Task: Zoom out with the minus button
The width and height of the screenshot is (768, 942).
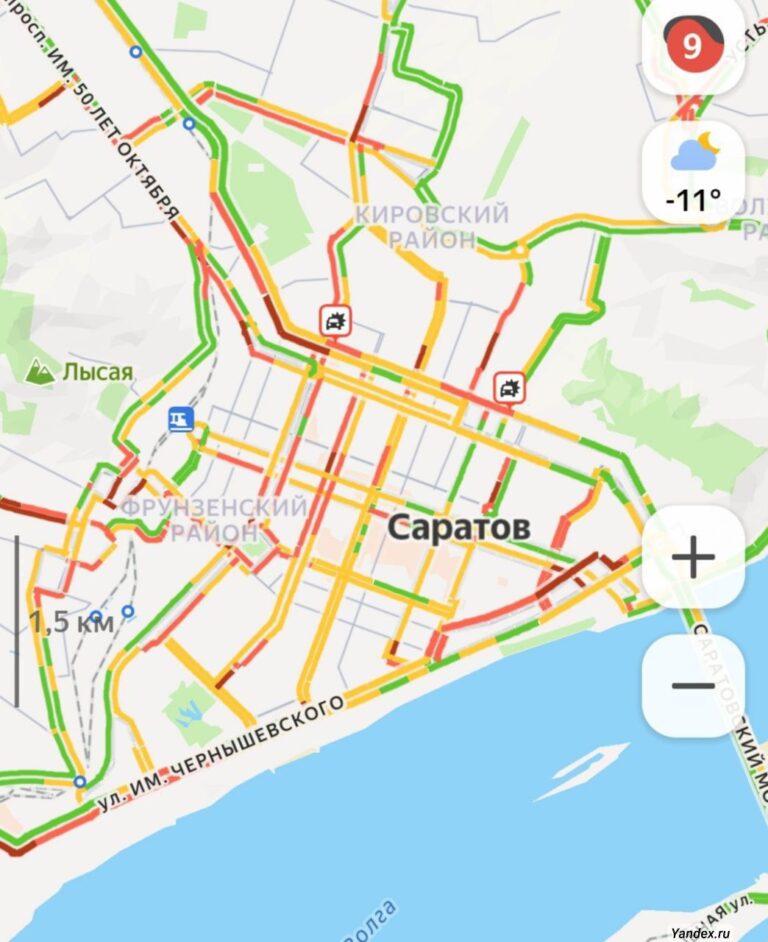Action: click(x=693, y=686)
